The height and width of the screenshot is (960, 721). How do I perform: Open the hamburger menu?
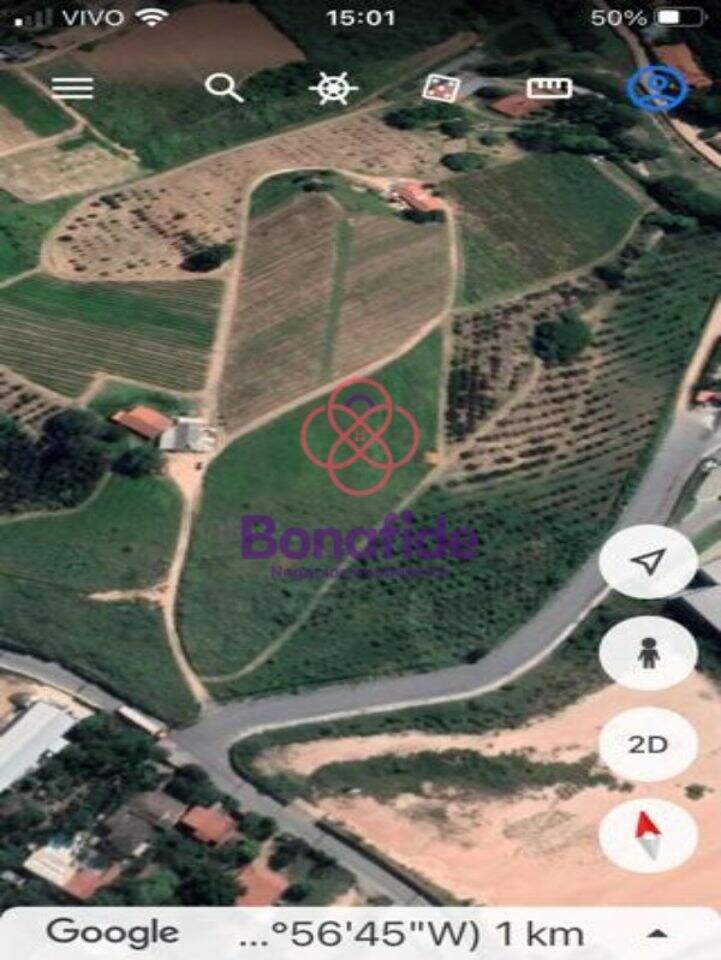(72, 88)
